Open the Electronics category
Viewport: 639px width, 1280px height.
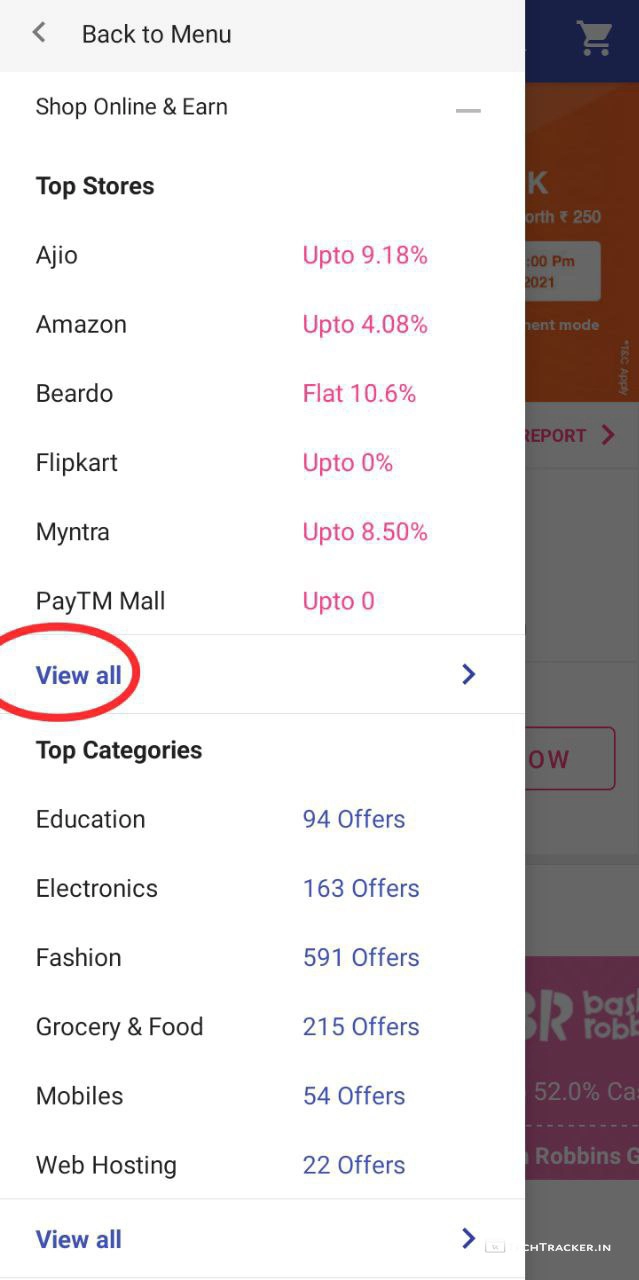click(97, 888)
